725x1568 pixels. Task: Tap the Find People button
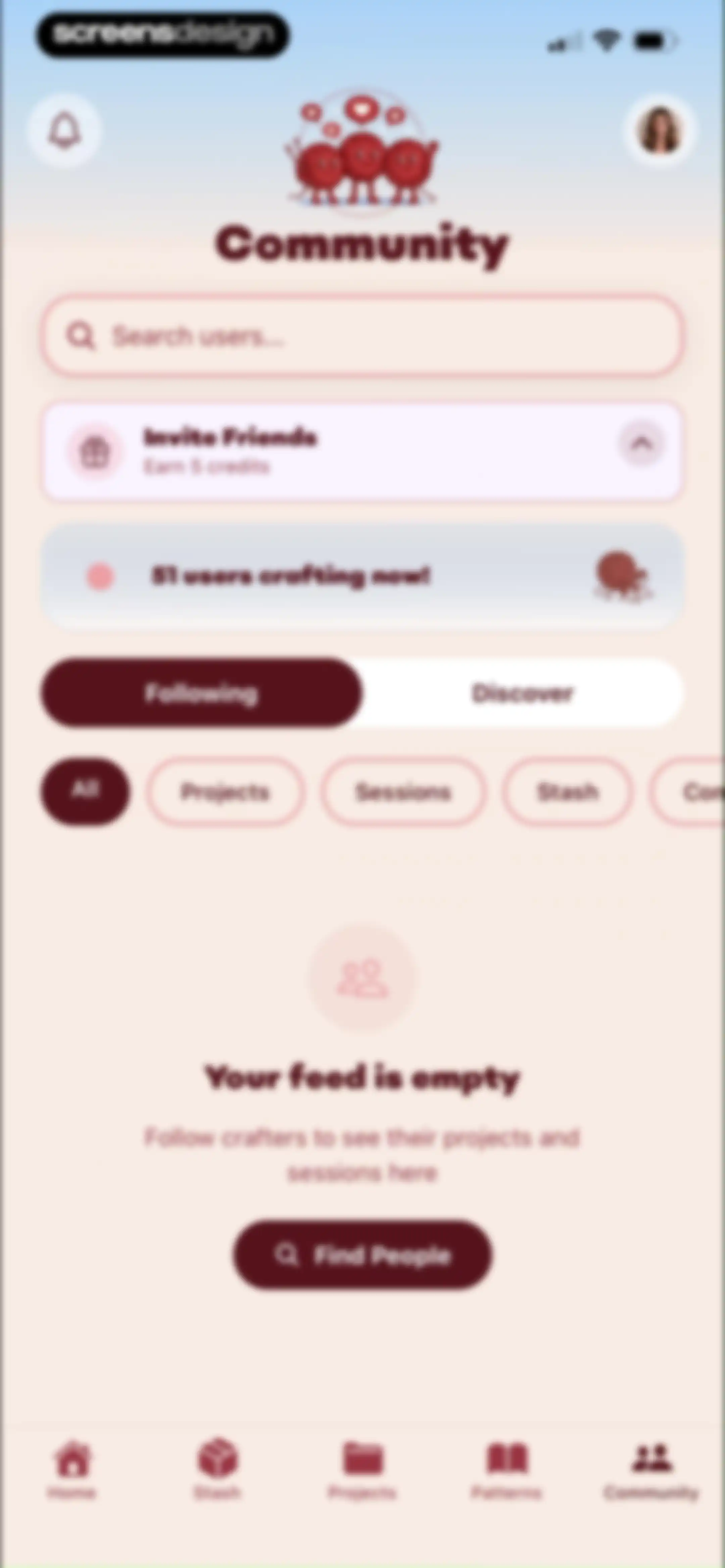(362, 1254)
